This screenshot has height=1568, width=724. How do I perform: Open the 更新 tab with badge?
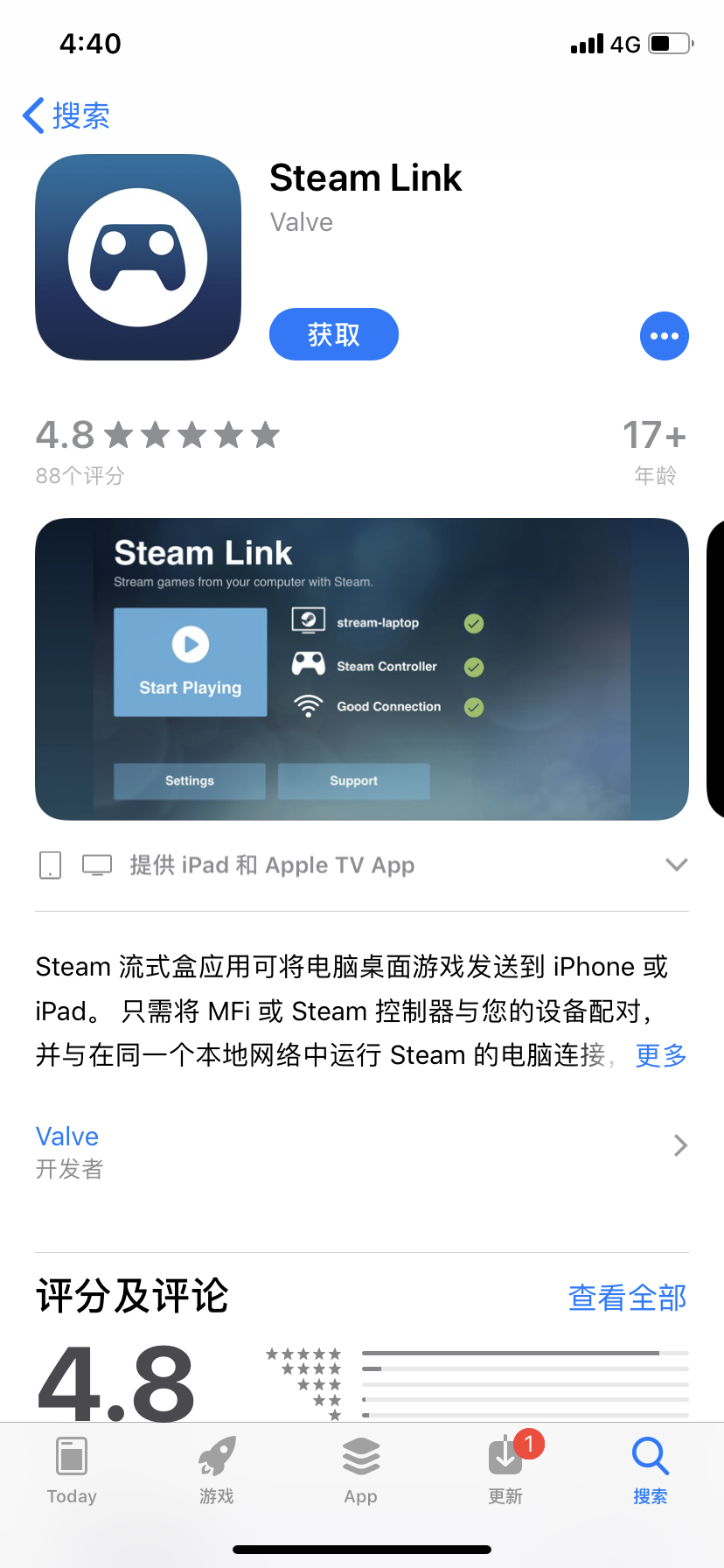tap(505, 1470)
